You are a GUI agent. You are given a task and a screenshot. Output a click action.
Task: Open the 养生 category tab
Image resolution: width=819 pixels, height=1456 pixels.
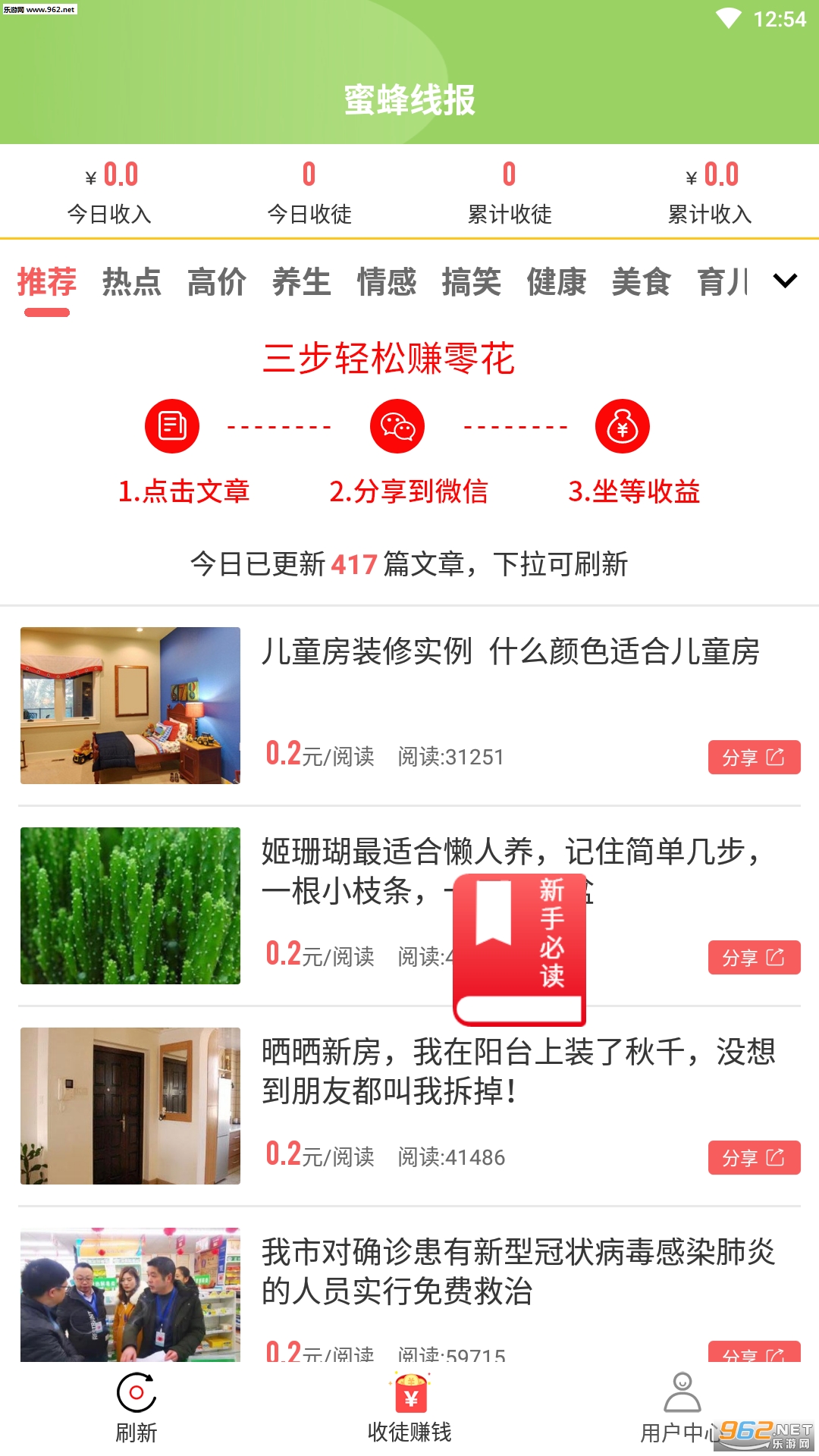click(x=302, y=282)
